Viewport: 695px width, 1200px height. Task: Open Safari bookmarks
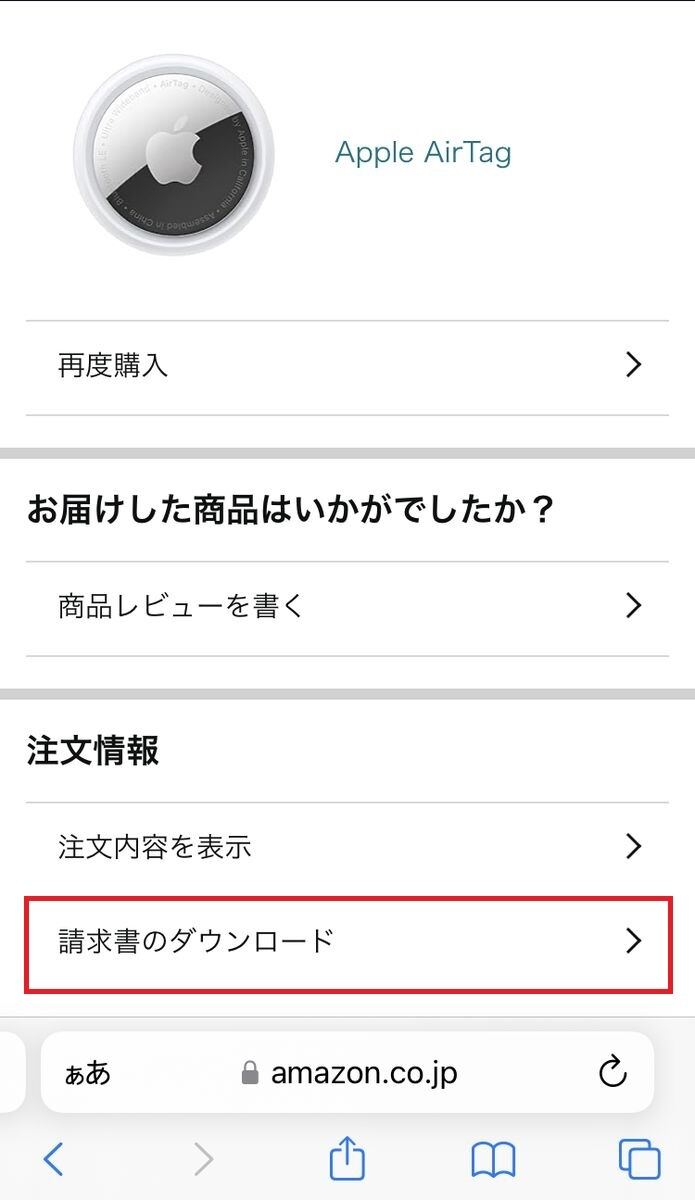493,1160
